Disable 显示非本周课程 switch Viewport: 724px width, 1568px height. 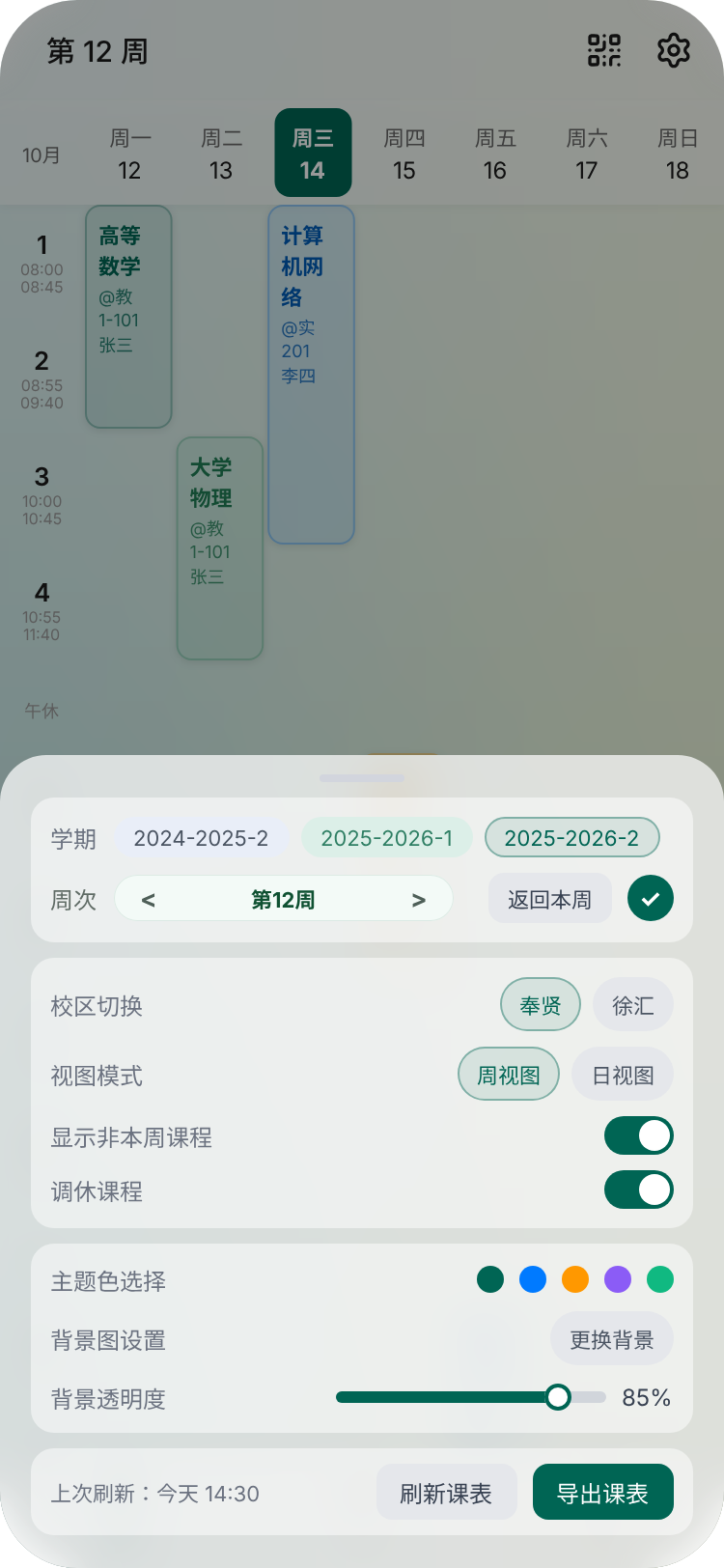[639, 1135]
